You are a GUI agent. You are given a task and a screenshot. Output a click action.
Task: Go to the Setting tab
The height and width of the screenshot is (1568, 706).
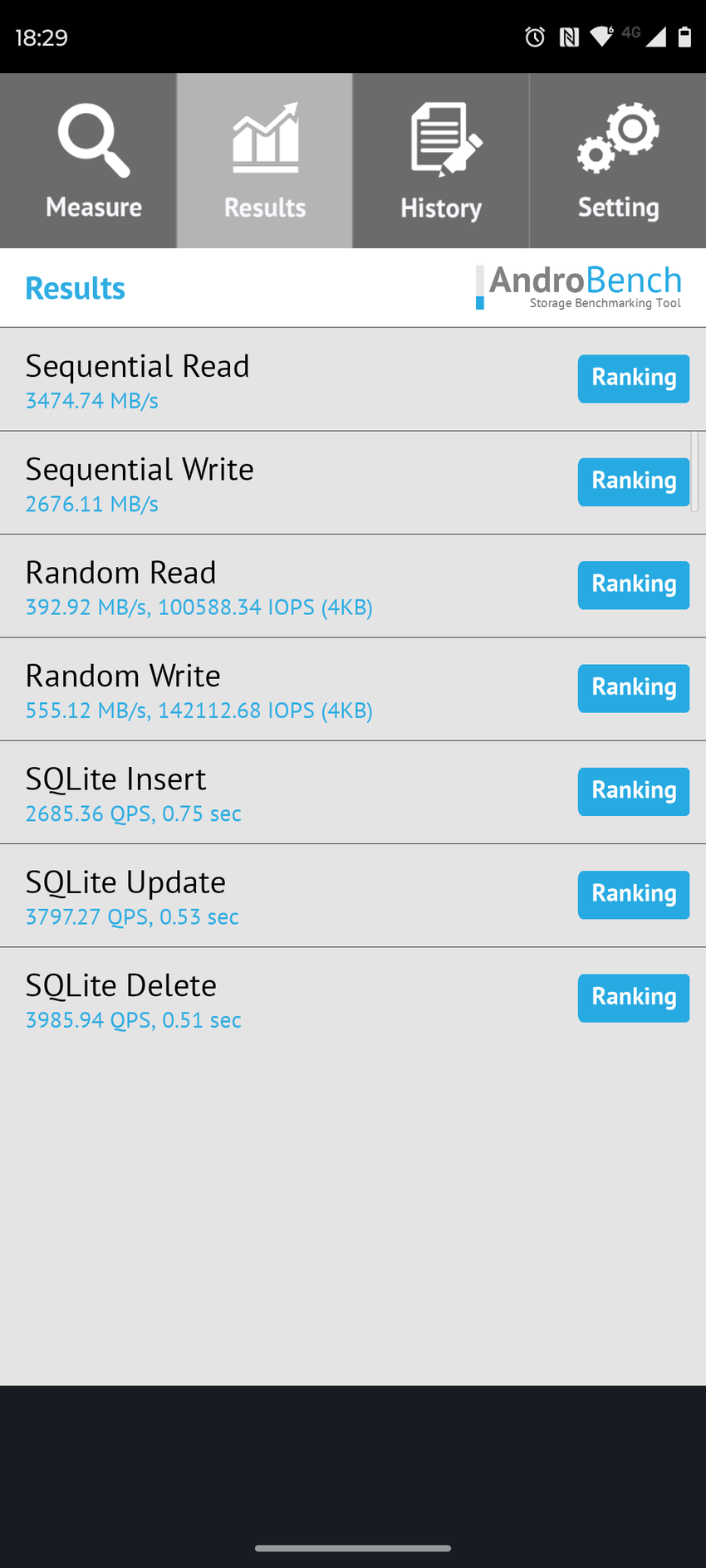click(618, 161)
